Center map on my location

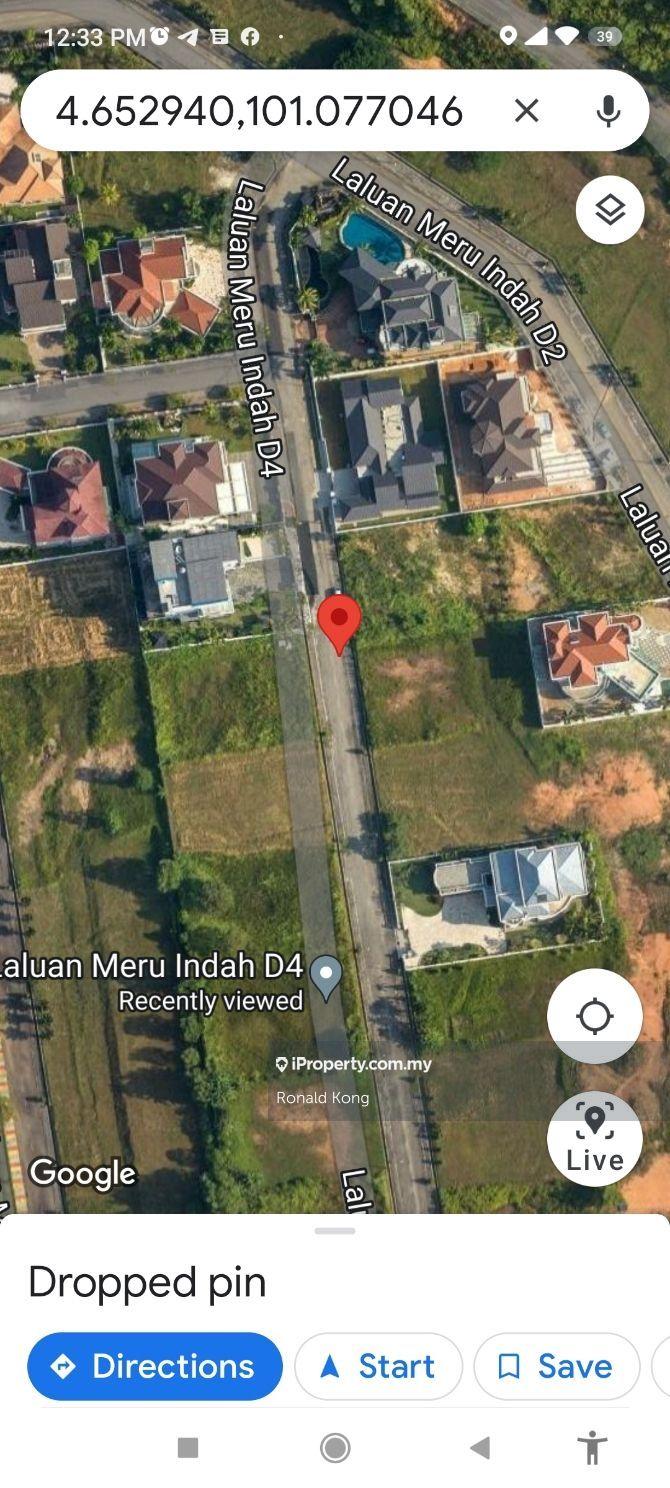pos(595,1016)
